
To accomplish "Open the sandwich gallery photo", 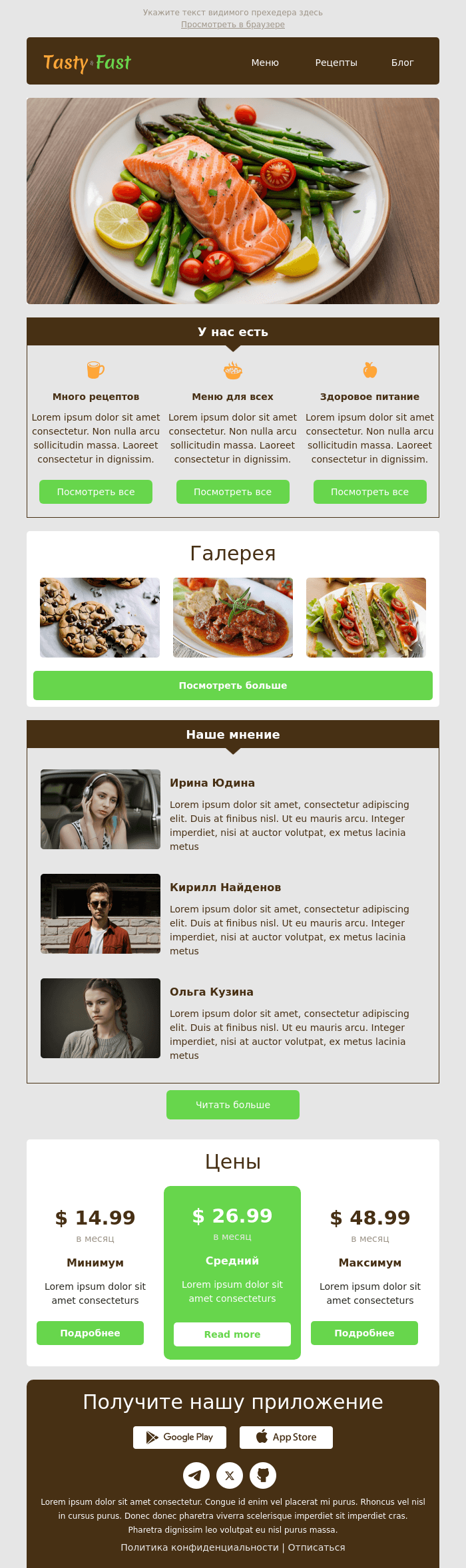I will coord(366,618).
